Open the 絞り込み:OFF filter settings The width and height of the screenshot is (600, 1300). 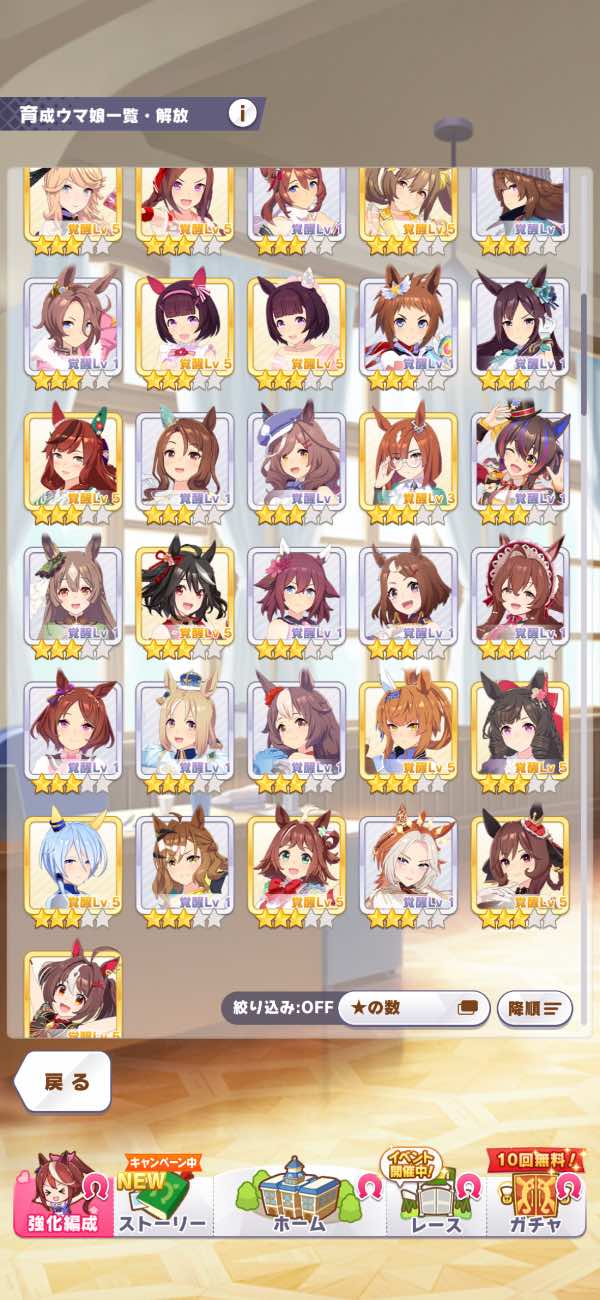point(278,1007)
